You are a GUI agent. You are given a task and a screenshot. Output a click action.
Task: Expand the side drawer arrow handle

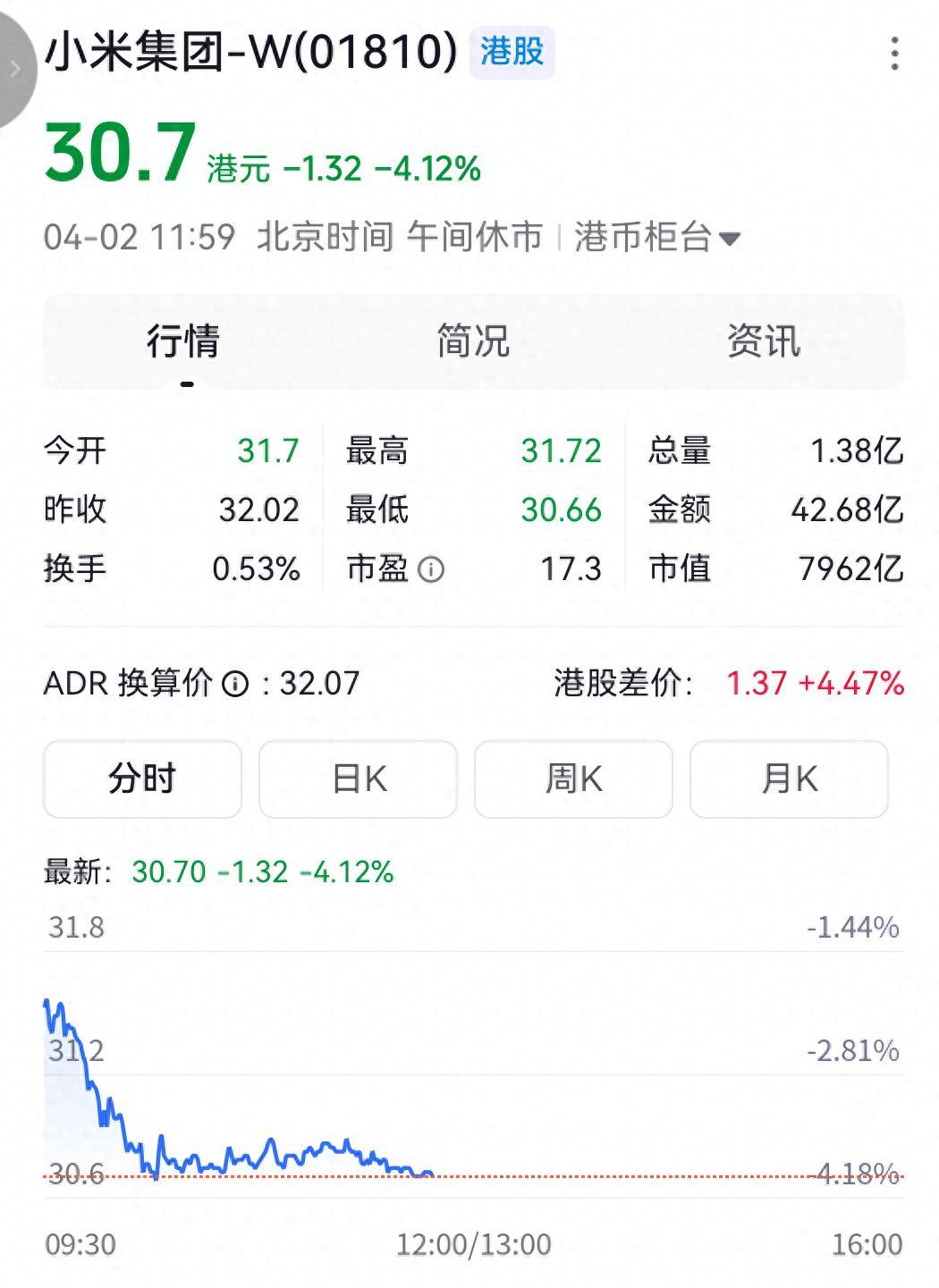15,70
